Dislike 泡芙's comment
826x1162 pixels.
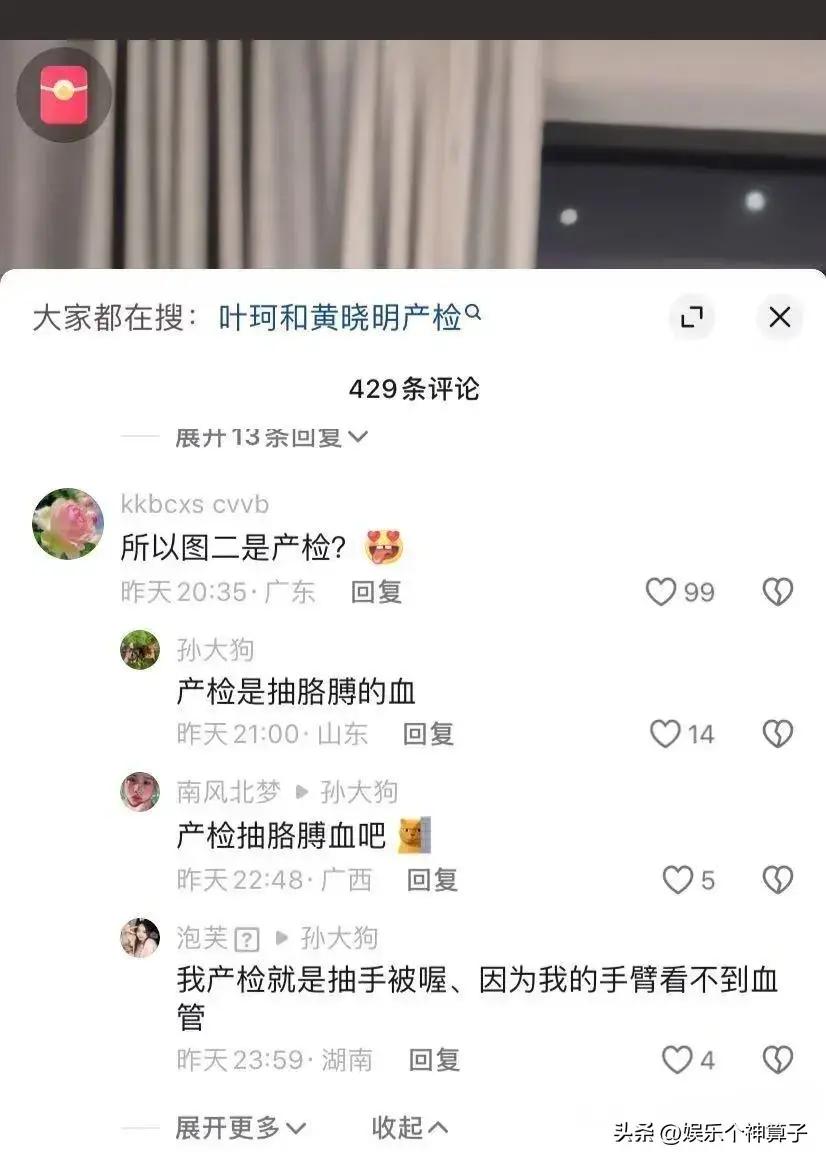[x=778, y=1060]
